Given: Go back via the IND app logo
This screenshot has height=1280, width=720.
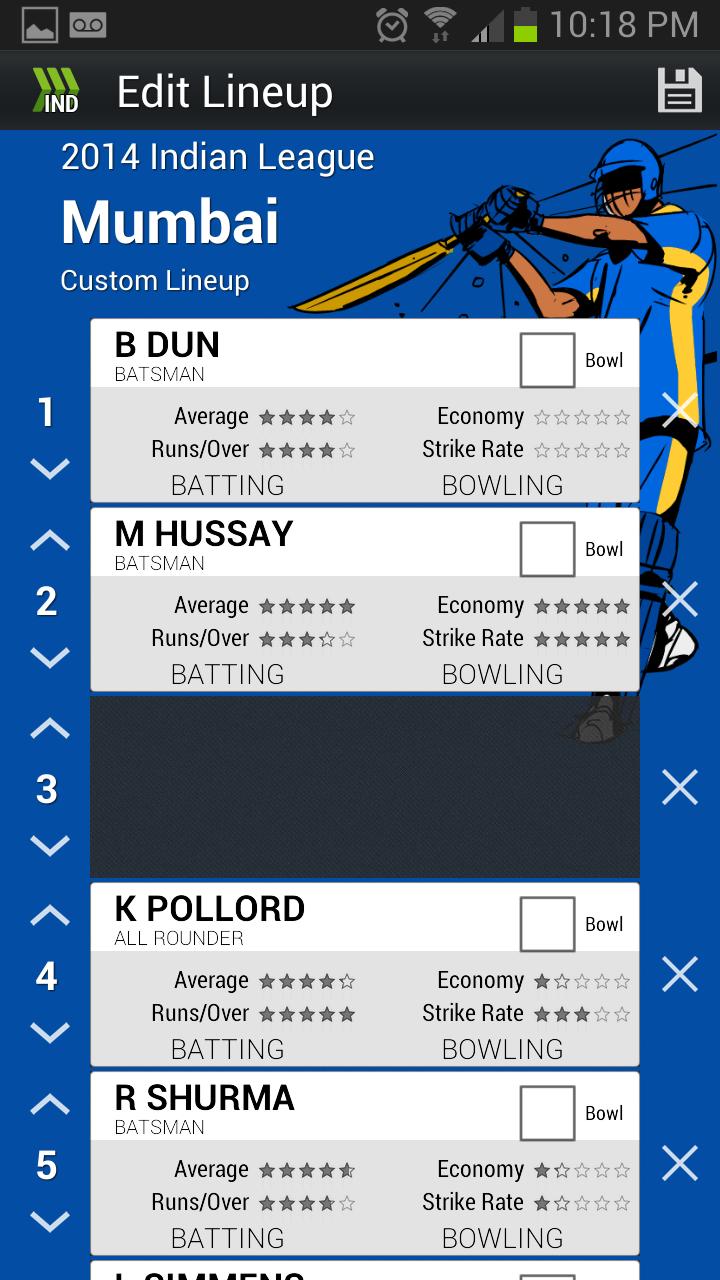Looking at the screenshot, I should [55, 91].
